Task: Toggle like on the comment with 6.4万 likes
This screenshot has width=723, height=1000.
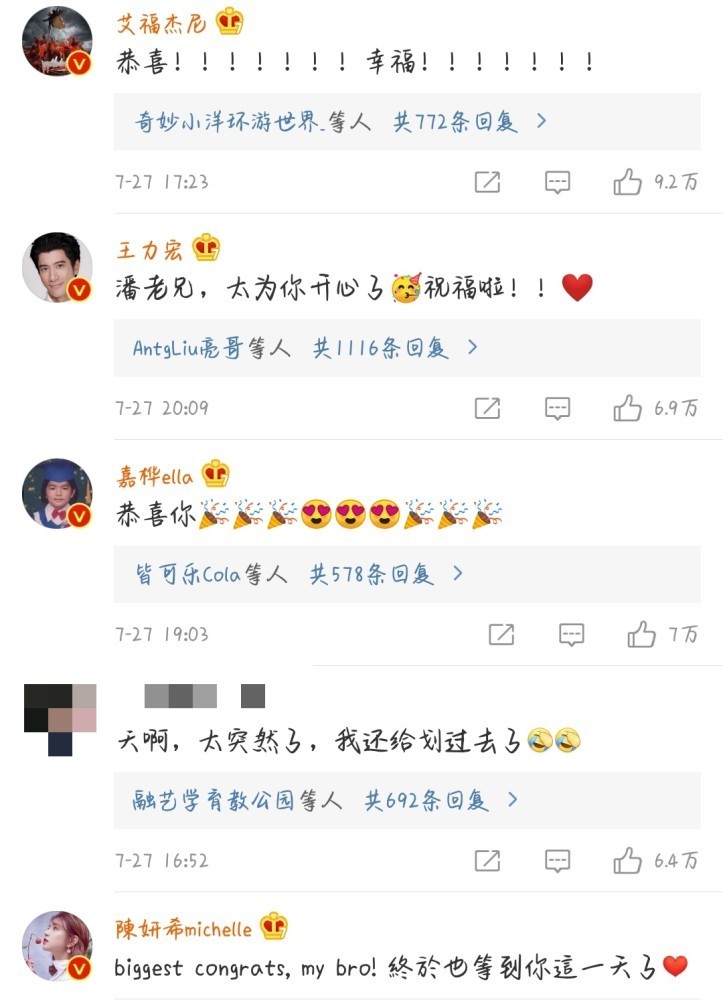Action: click(627, 859)
